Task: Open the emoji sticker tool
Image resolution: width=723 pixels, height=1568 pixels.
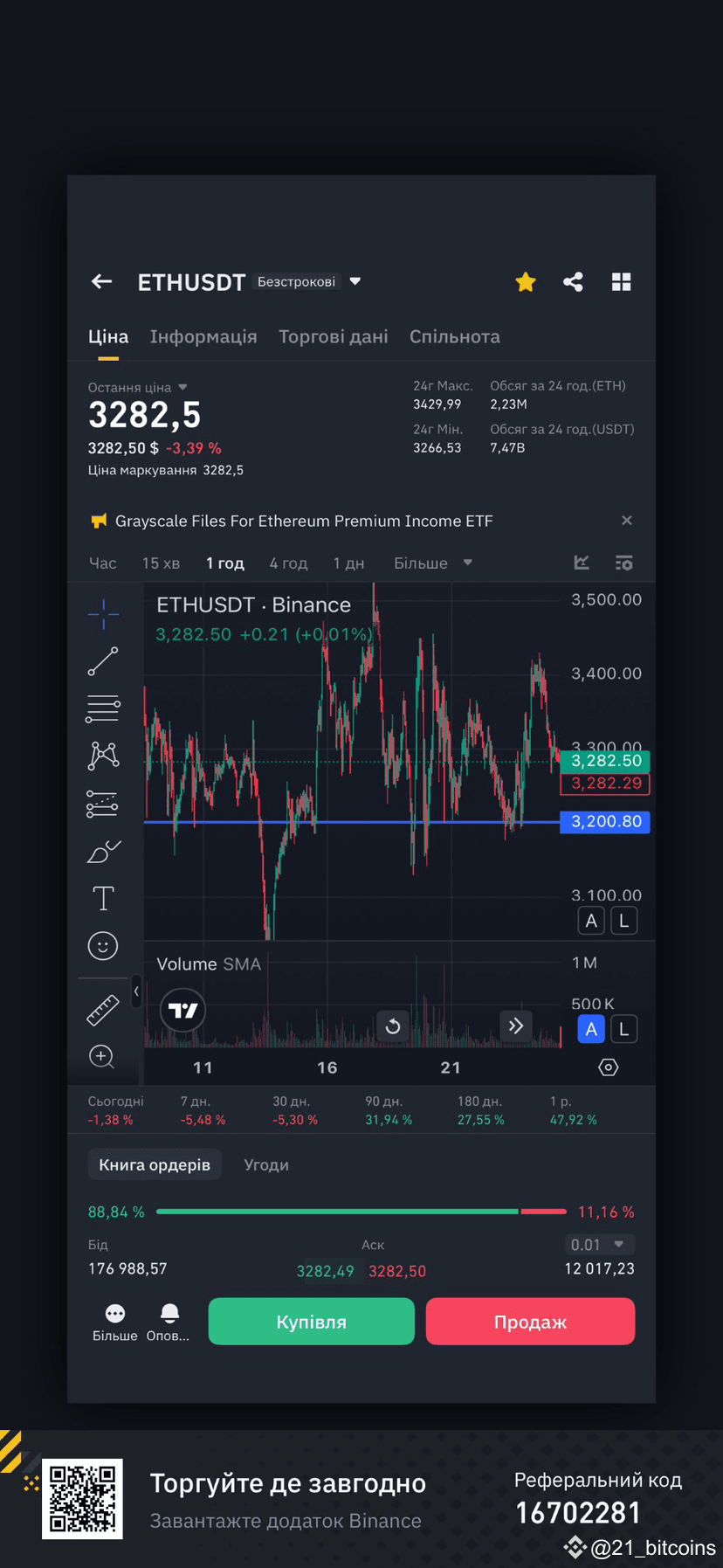Action: coord(103,945)
